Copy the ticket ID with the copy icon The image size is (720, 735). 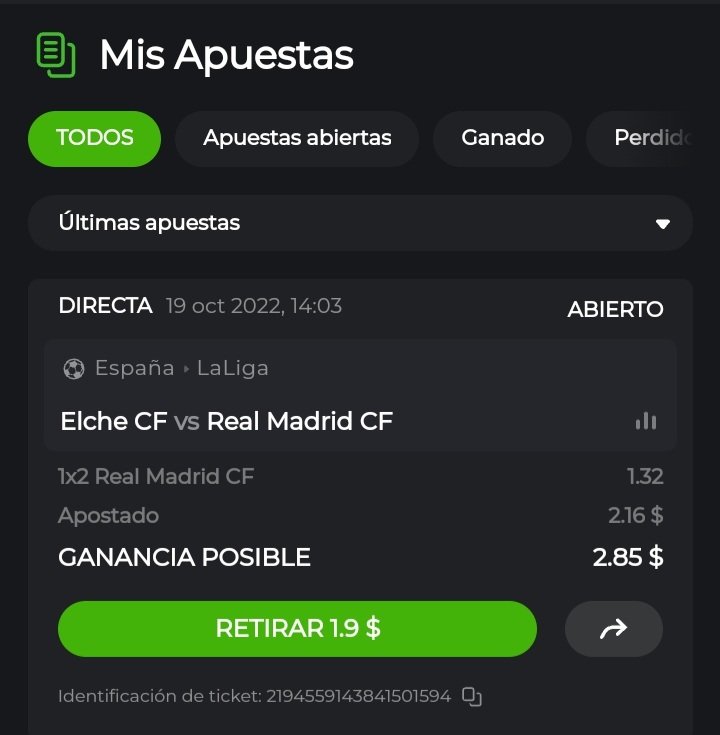point(471,696)
